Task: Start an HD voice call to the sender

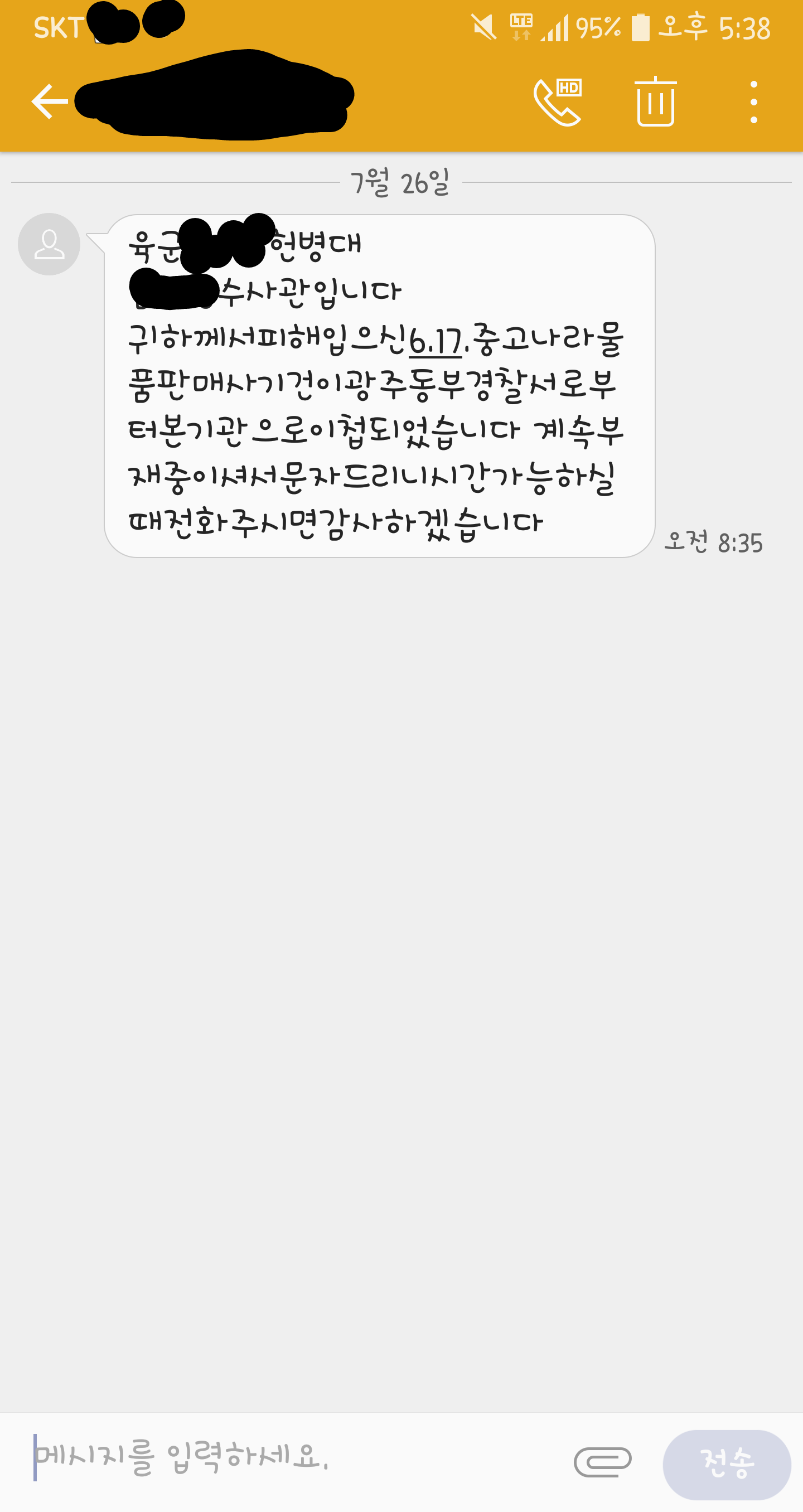Action: click(557, 102)
